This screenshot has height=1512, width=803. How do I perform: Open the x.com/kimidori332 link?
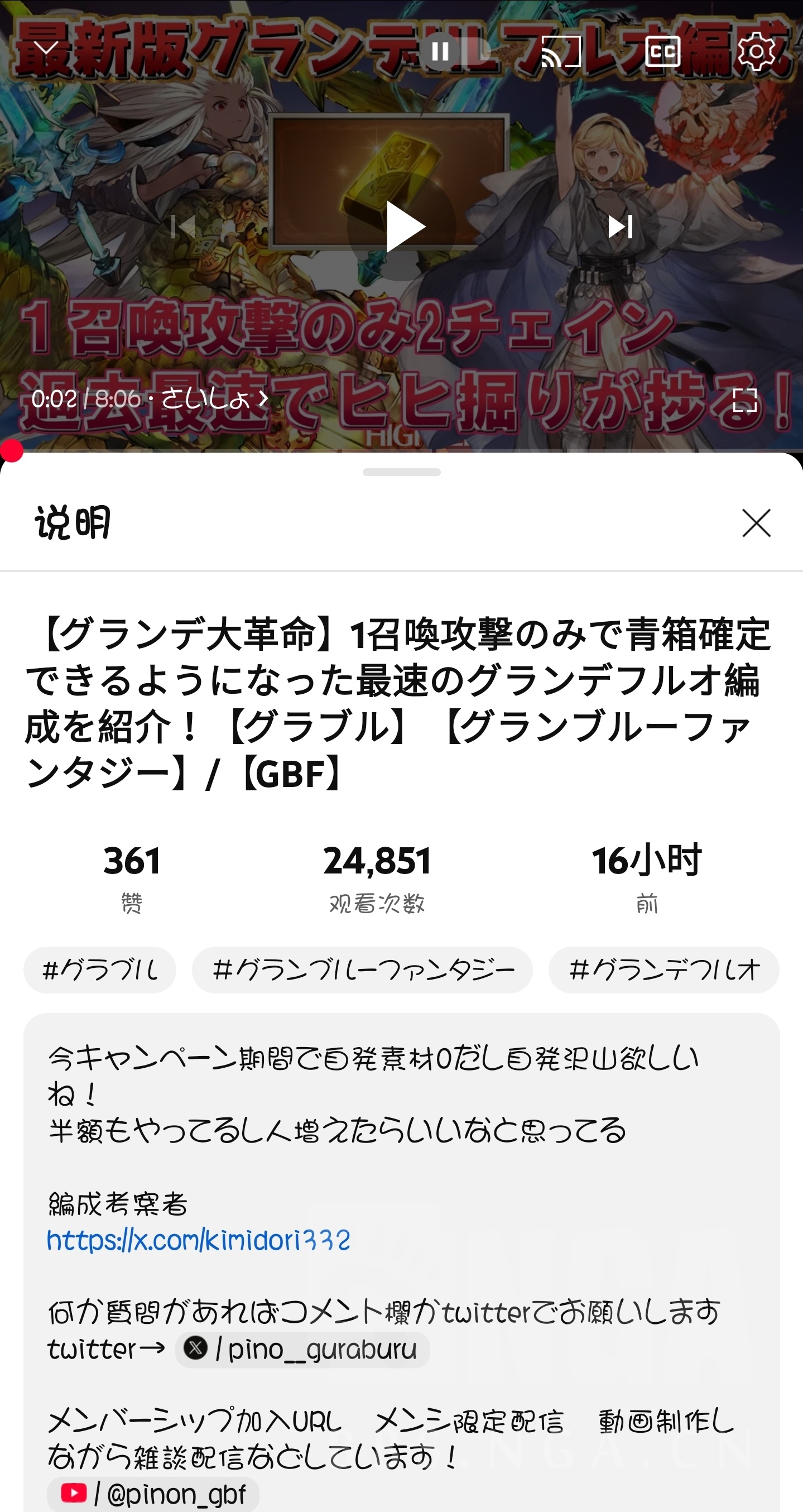[199, 1240]
